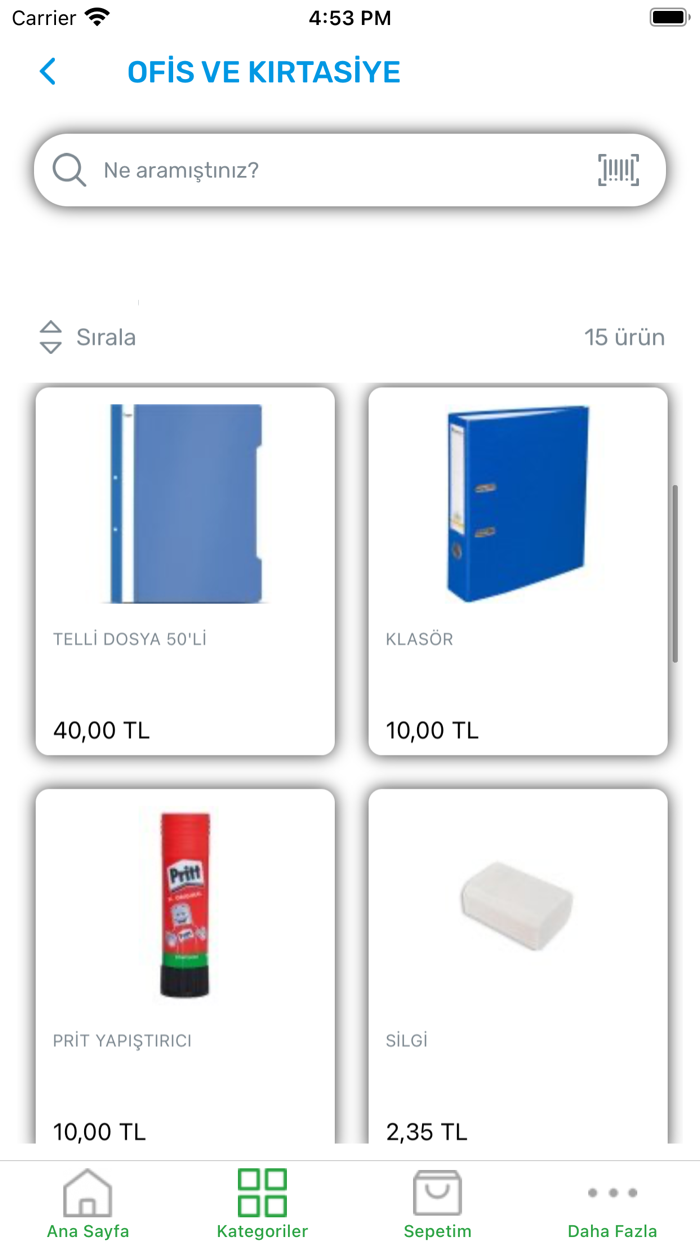This screenshot has width=700, height=1244.
Task: Open the Telli Dosya 50'li product card
Action: [185, 570]
